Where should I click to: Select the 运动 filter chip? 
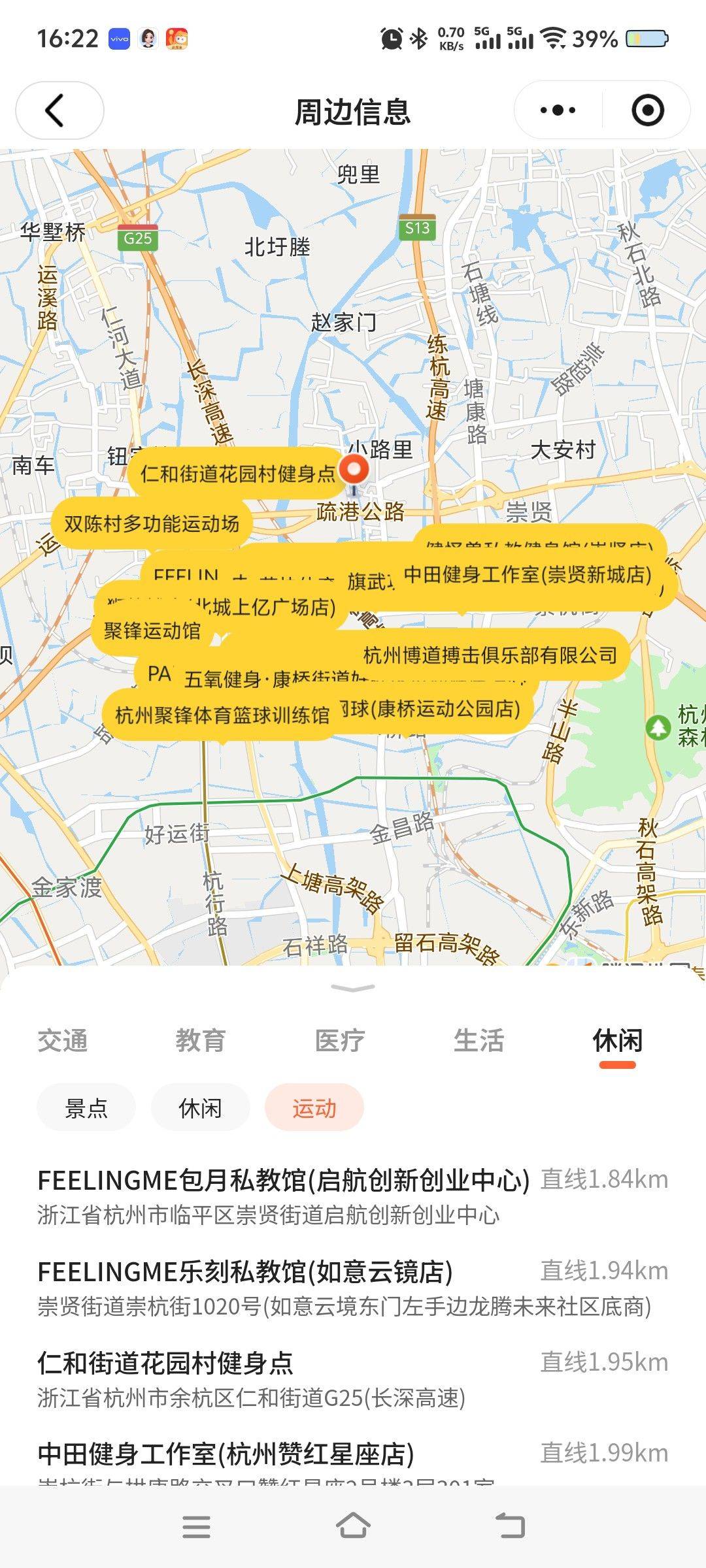click(x=314, y=1108)
